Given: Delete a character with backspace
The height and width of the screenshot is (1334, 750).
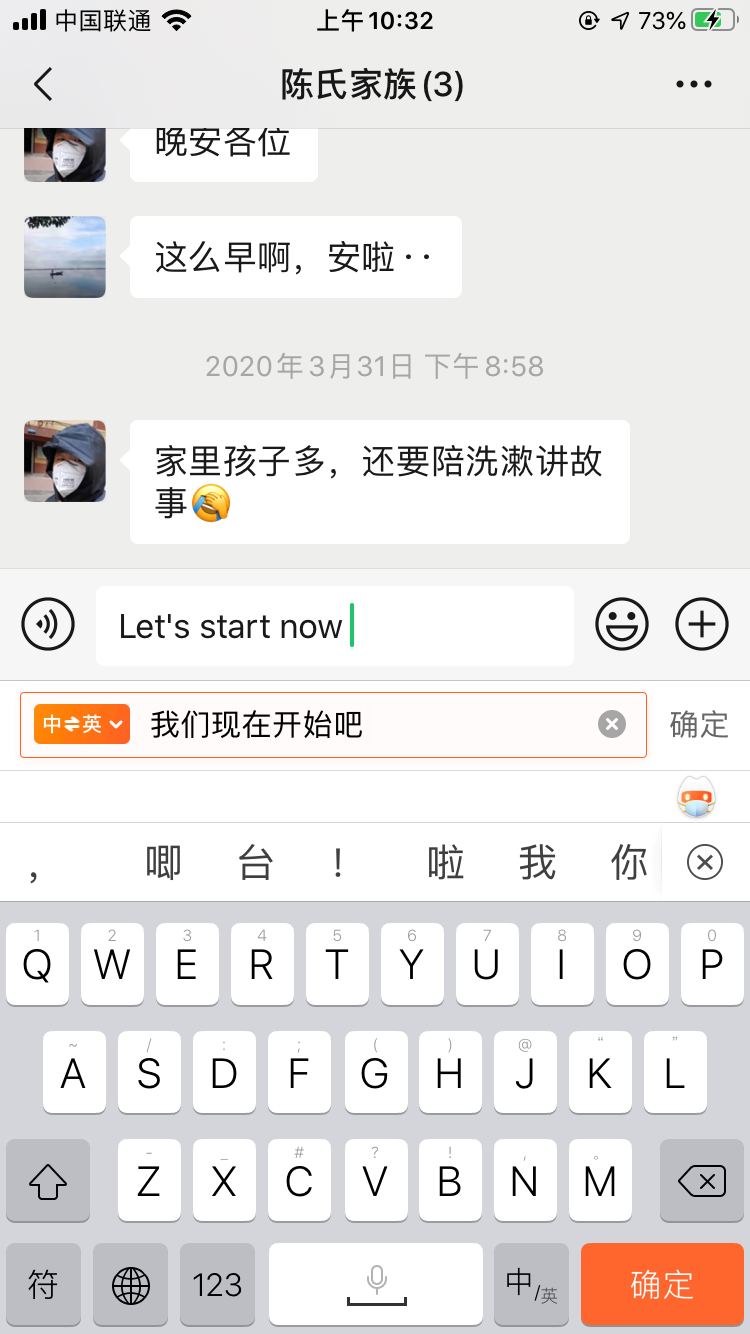Looking at the screenshot, I should pyautogui.click(x=701, y=1182).
